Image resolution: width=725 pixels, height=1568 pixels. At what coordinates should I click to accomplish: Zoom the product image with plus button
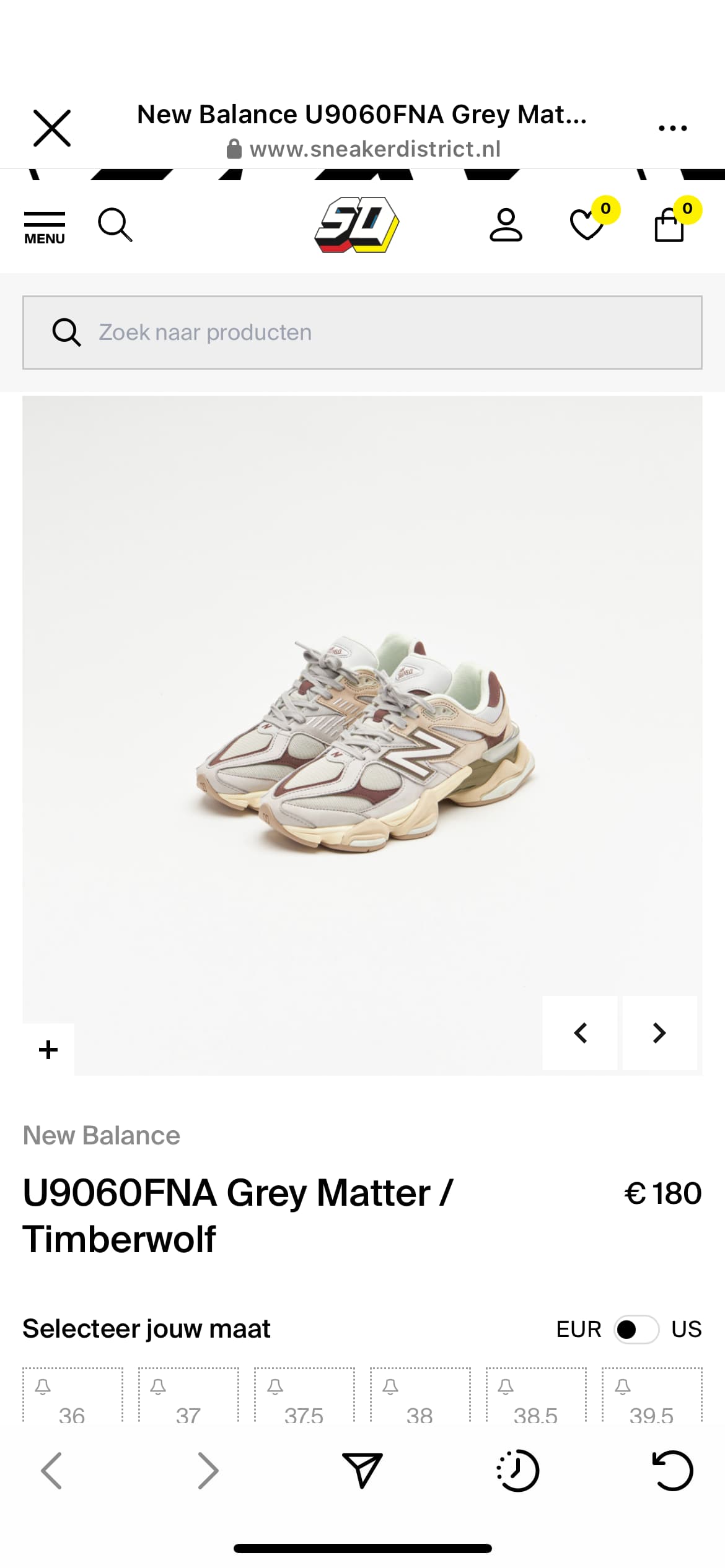(48, 1050)
